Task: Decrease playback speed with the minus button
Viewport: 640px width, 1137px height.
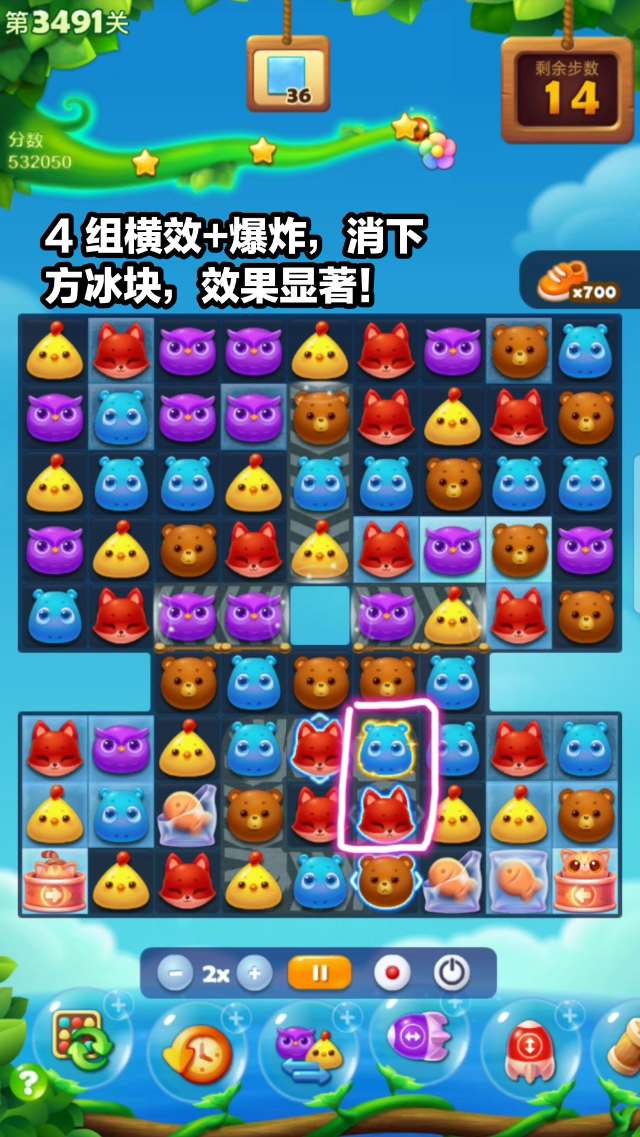Action: (174, 973)
